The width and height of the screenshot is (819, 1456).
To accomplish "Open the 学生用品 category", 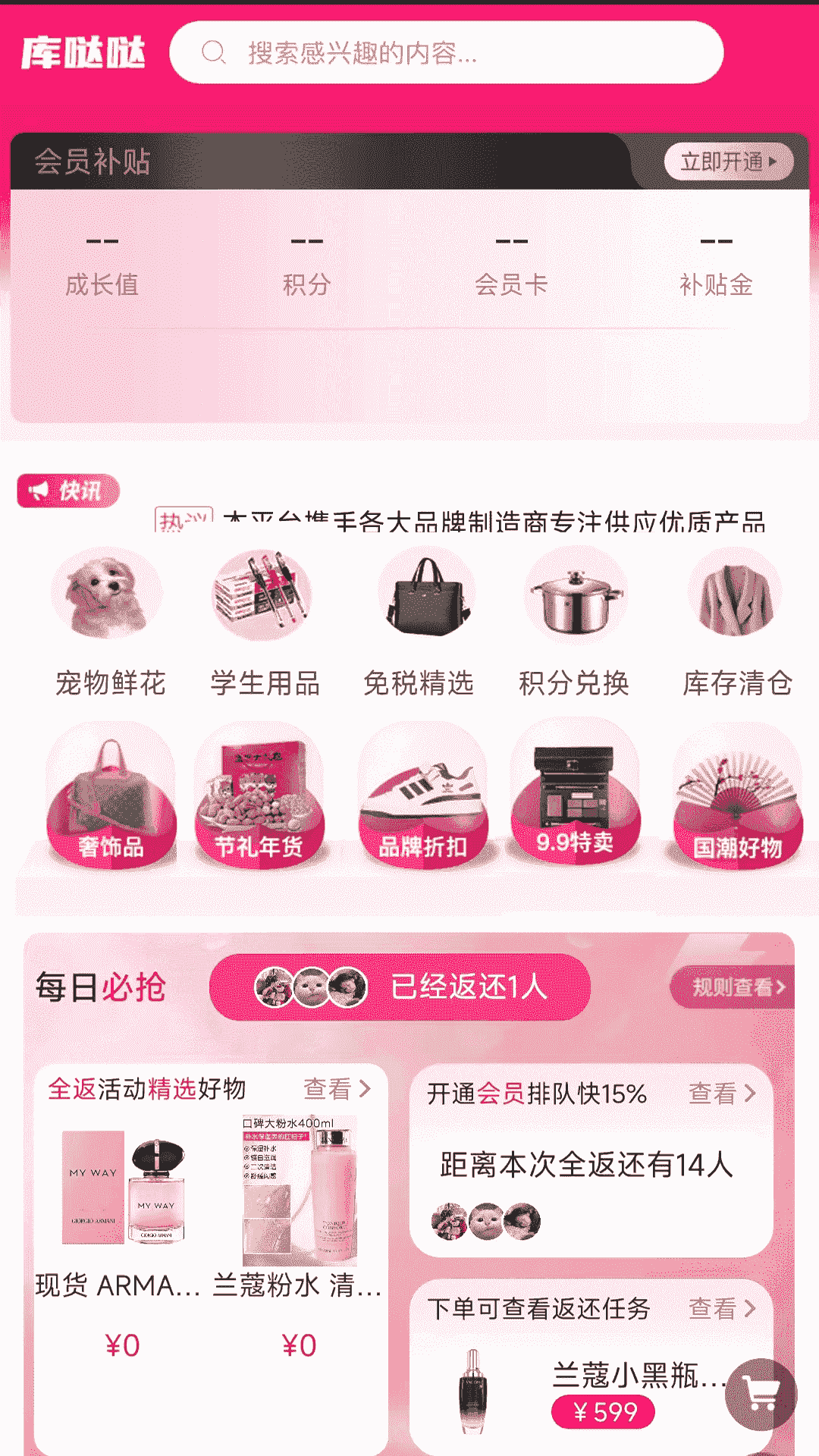I will pos(264,623).
